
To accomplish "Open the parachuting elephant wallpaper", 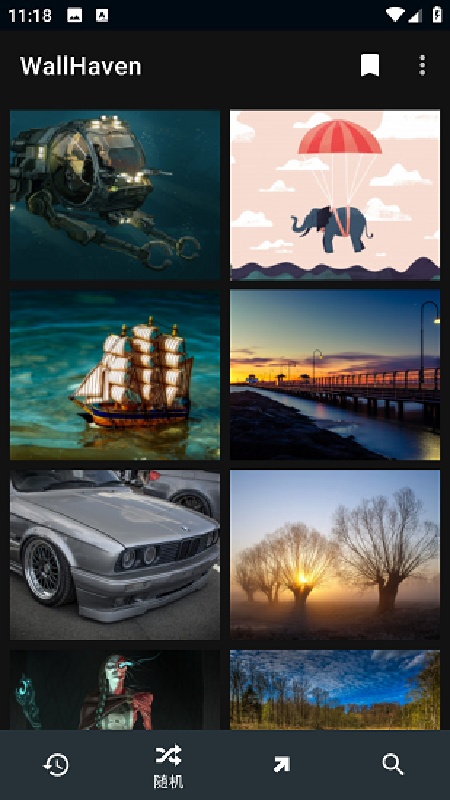I will click(x=335, y=195).
